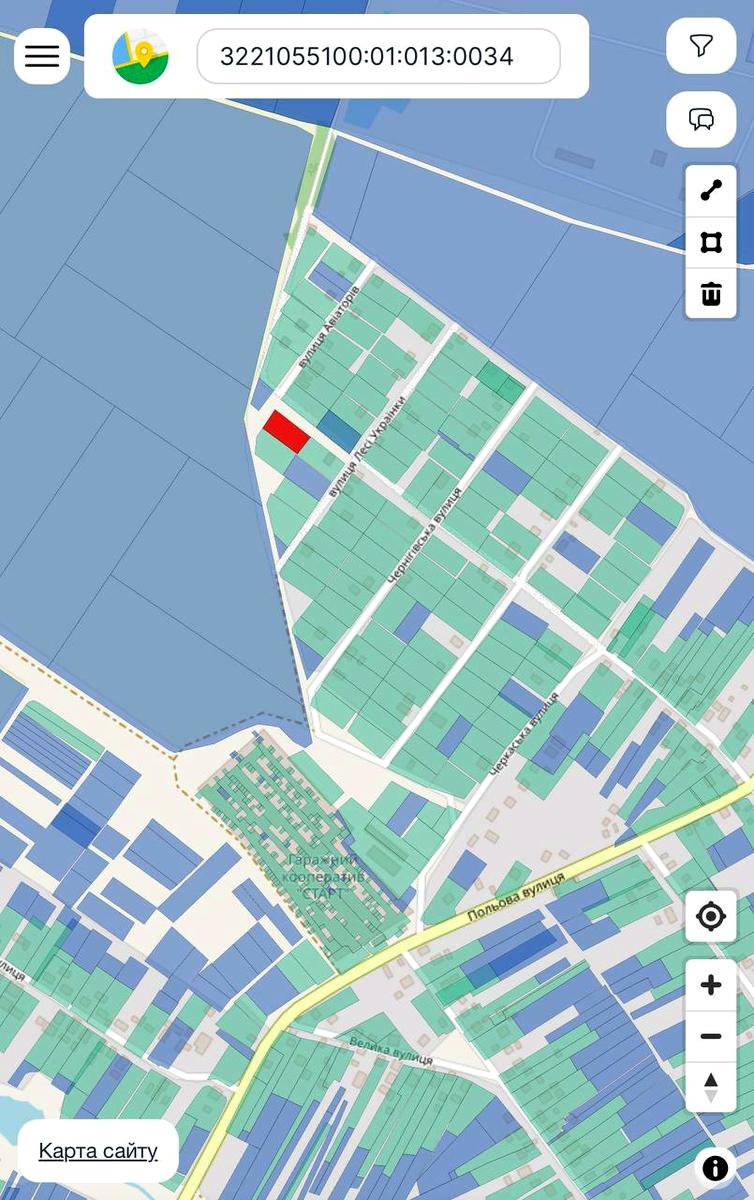
Task: Tap the cadastral number search field
Action: pyautogui.click(x=378, y=56)
